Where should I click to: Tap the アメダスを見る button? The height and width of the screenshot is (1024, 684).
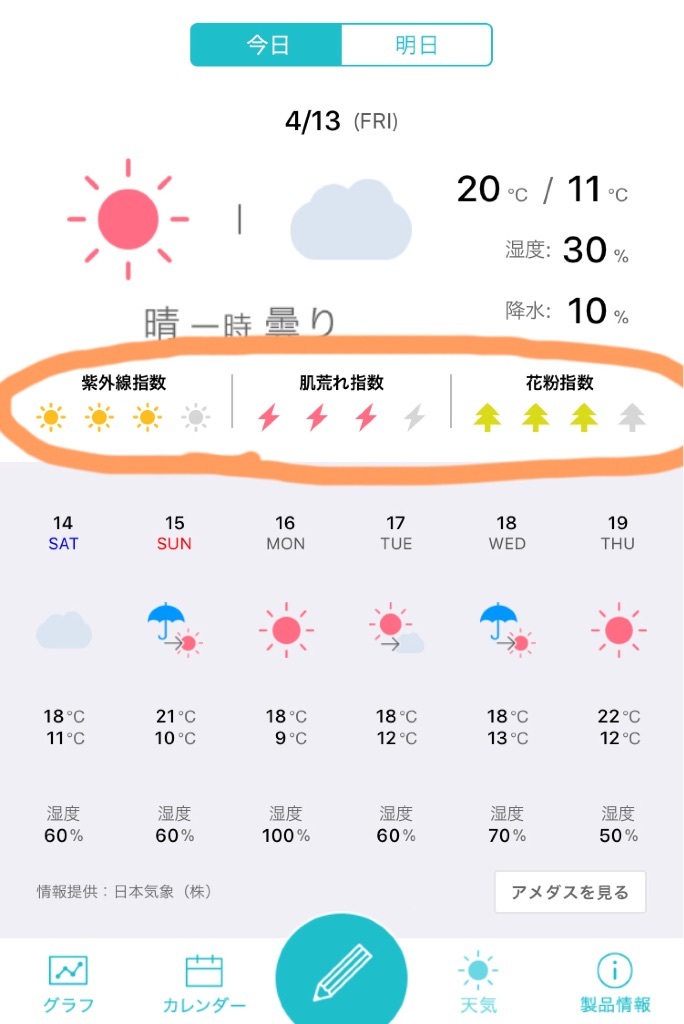tap(570, 892)
